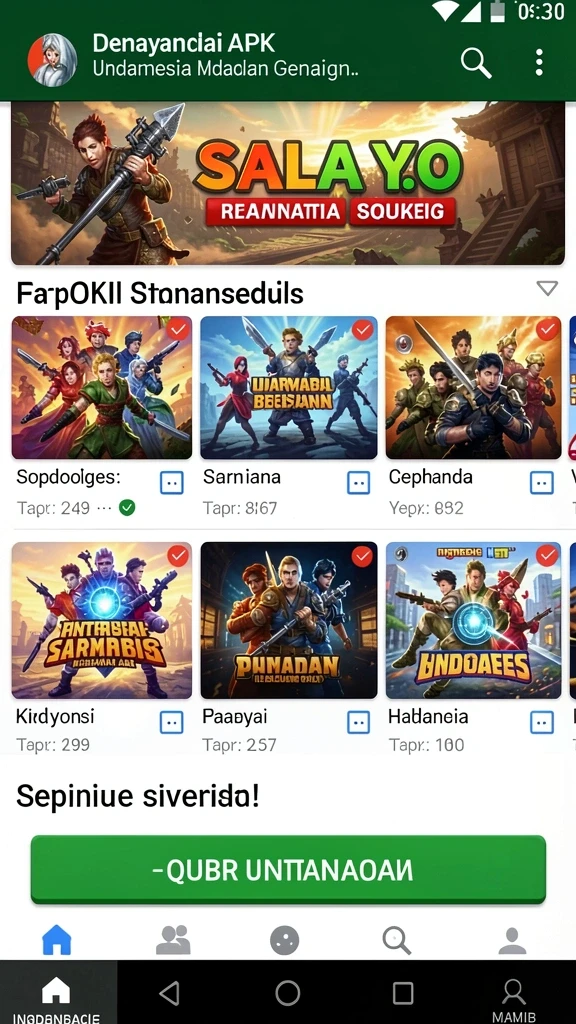Viewport: 576px width, 1024px height.
Task: Tap the green QUBR UNTTANAOAN button
Action: pyautogui.click(x=288, y=870)
